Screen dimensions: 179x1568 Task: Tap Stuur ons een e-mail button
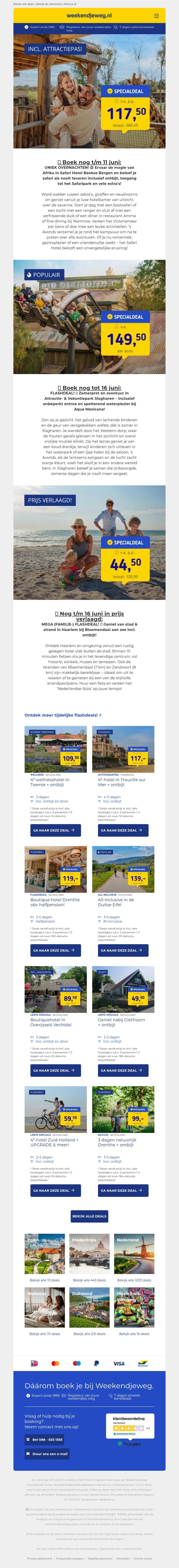coord(47,1454)
